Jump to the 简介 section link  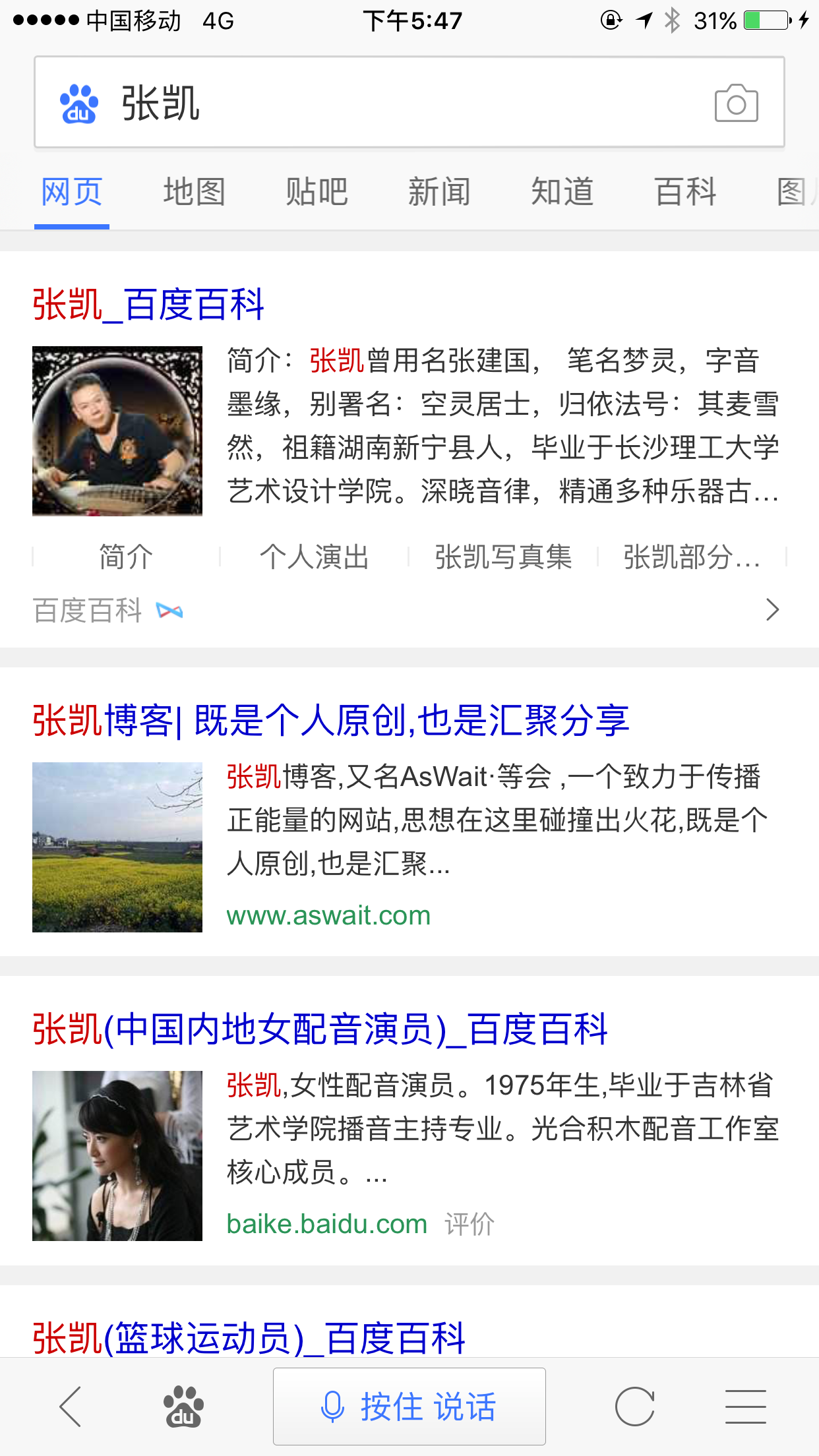(126, 557)
